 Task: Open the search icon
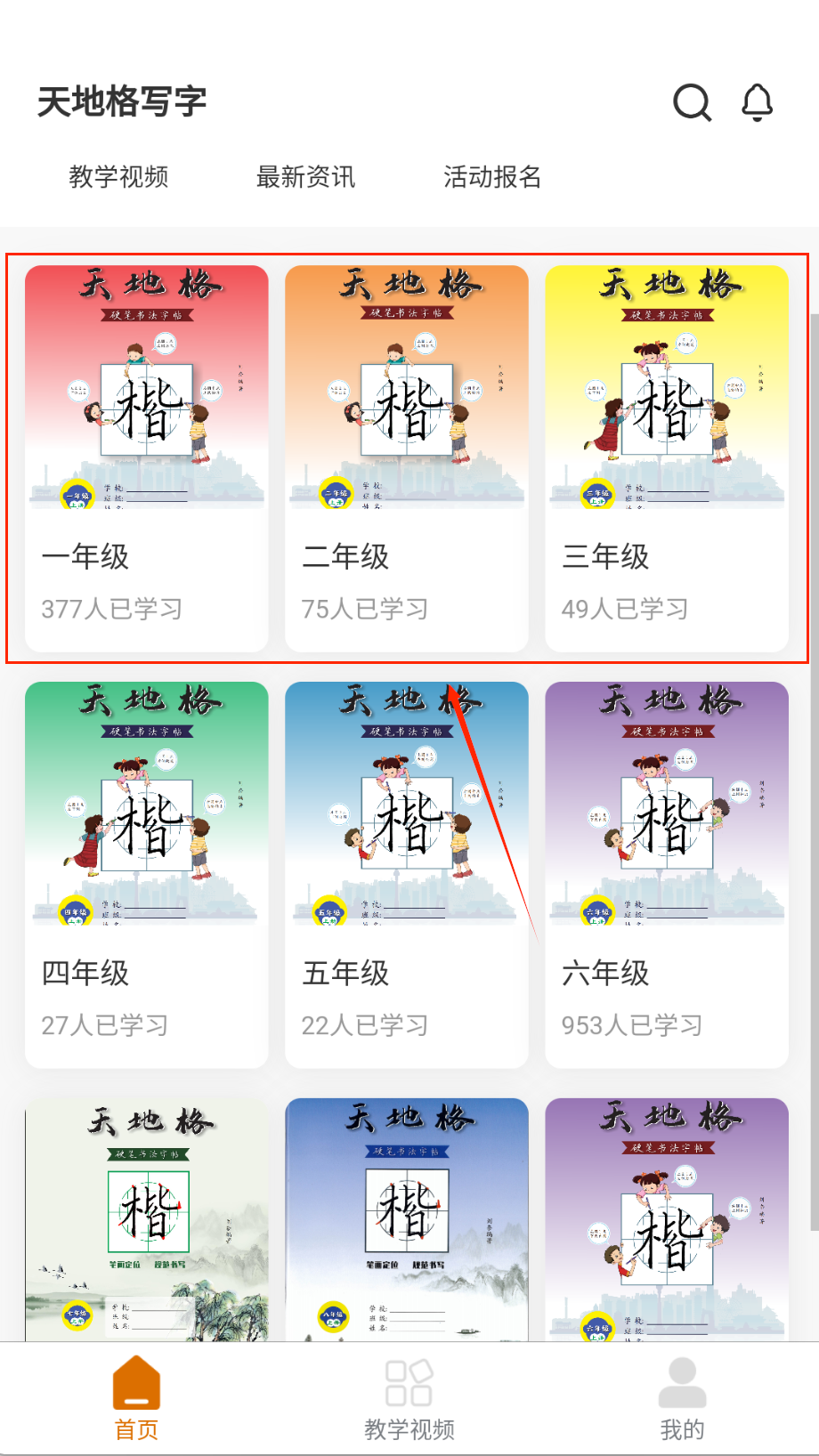pos(692,102)
